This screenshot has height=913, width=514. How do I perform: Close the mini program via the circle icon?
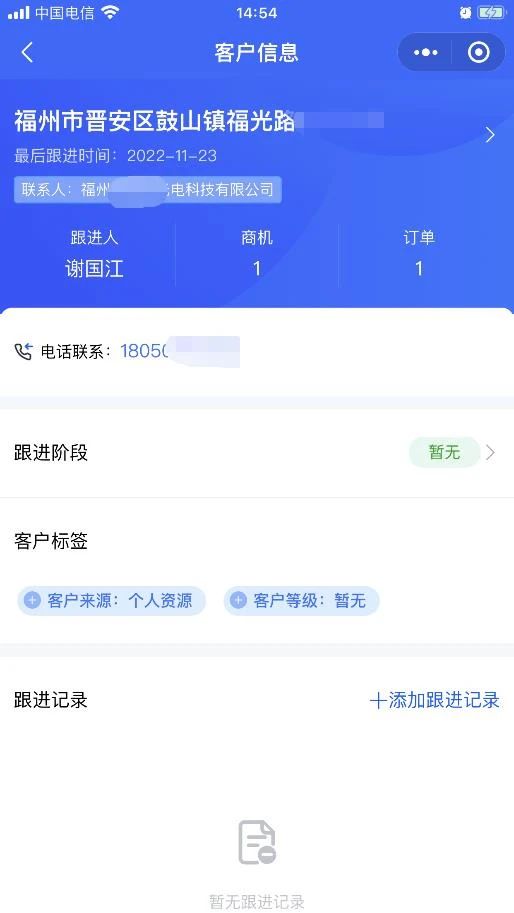pyautogui.click(x=478, y=52)
